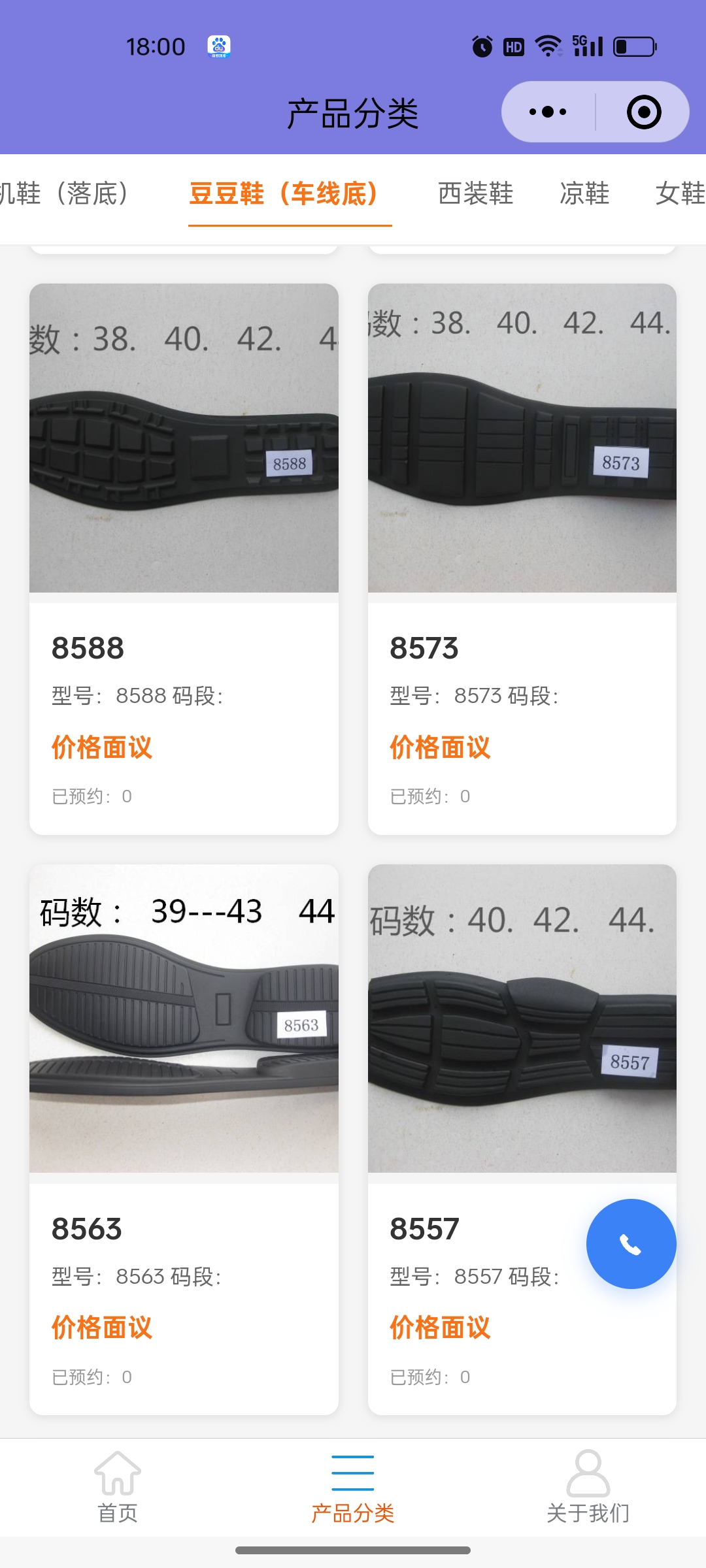Switch to the 鞋（落底）category tab
Screen dimensions: 706x1568
pyautogui.click(x=65, y=194)
